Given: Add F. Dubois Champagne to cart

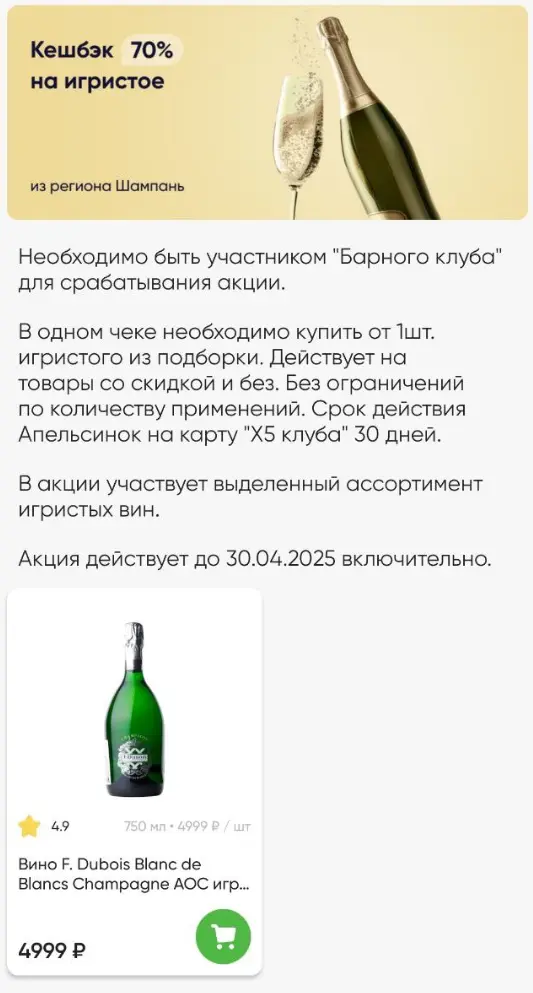Looking at the screenshot, I should pos(223,937).
